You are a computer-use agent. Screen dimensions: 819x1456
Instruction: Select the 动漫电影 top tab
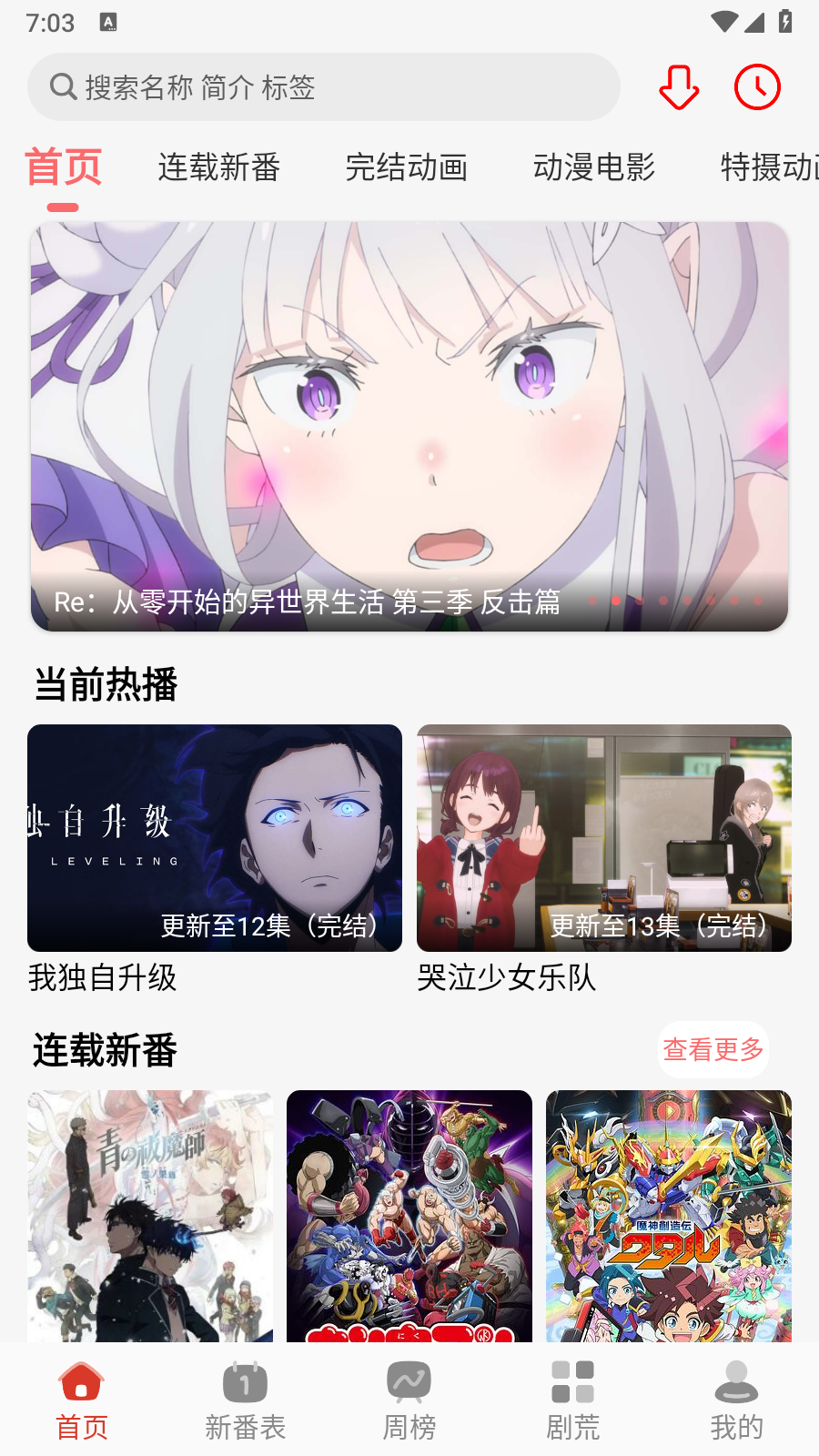[593, 167]
